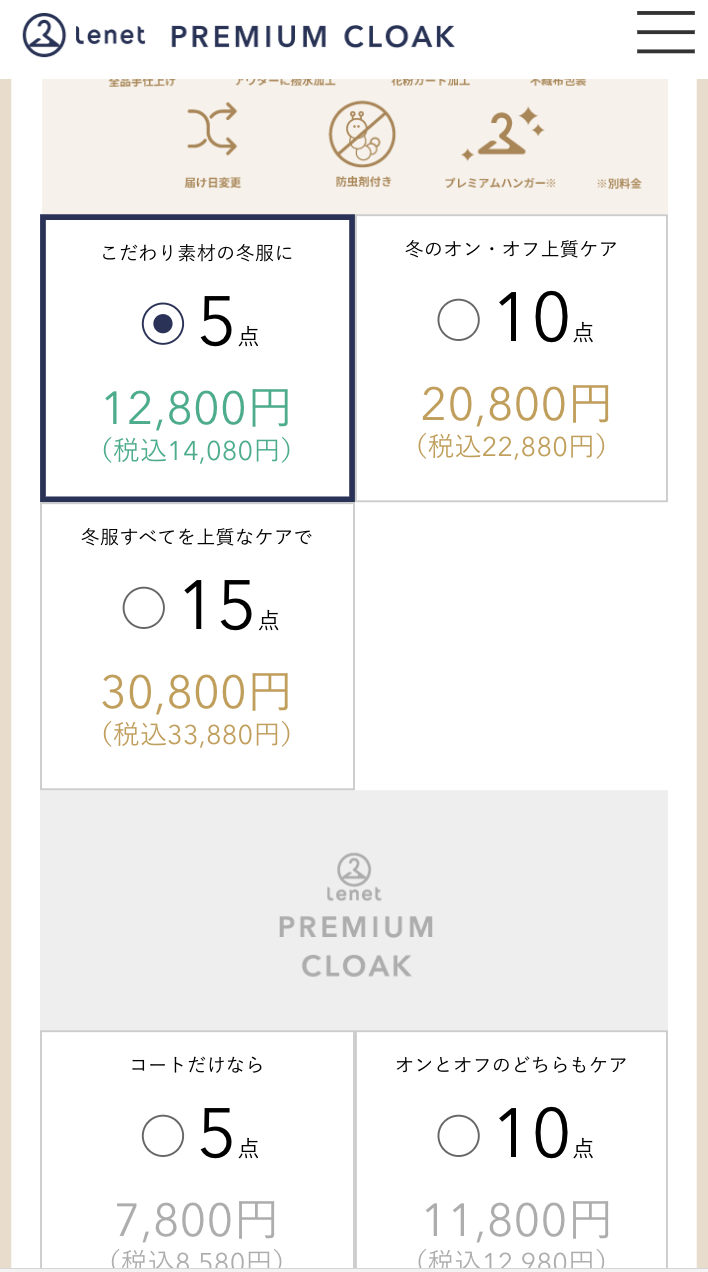The image size is (708, 1272).
Task: Open the Lenet home logo
Action: 84,36
